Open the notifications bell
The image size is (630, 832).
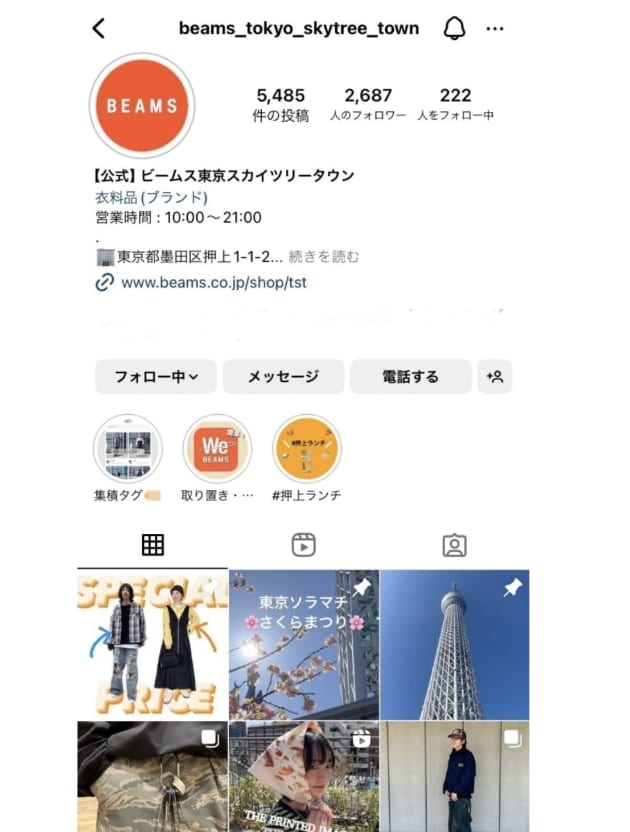coord(454,28)
